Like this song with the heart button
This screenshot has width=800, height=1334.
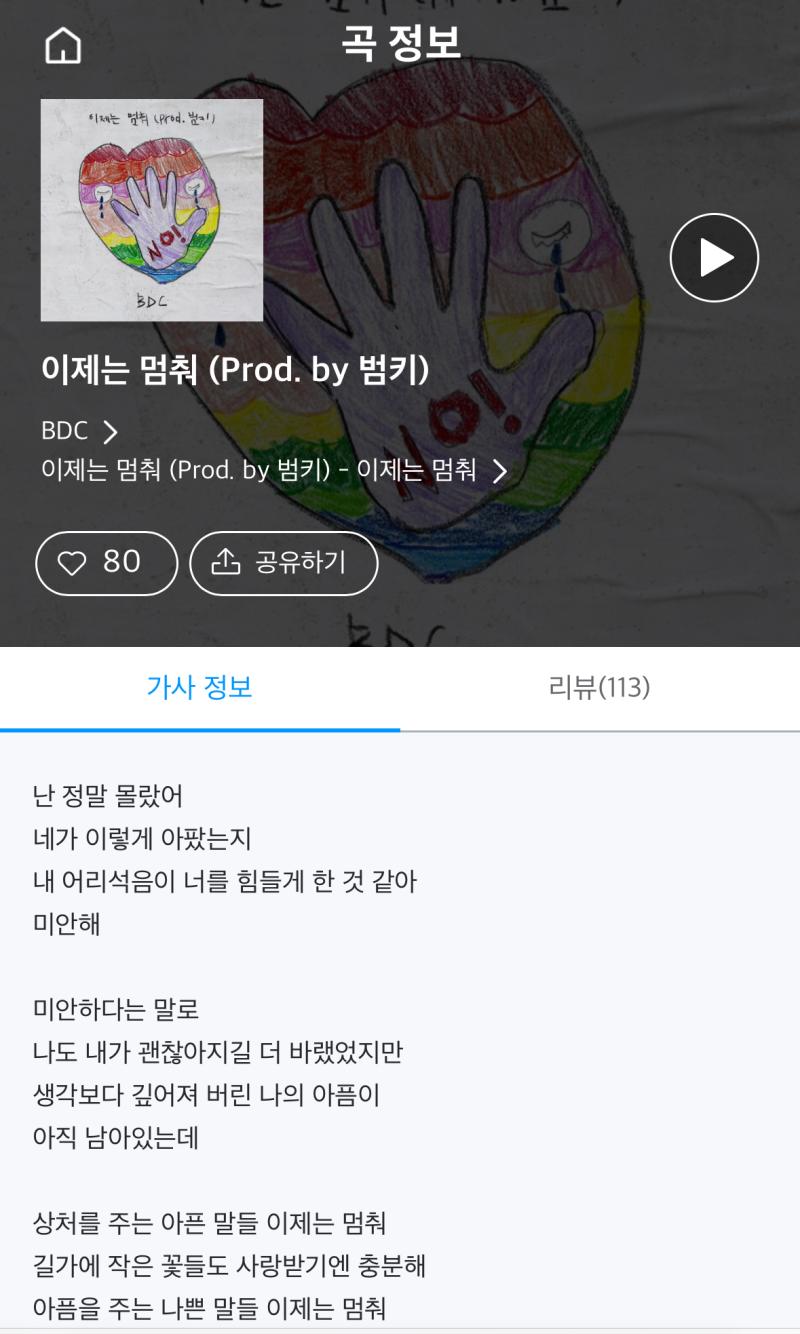(x=106, y=563)
